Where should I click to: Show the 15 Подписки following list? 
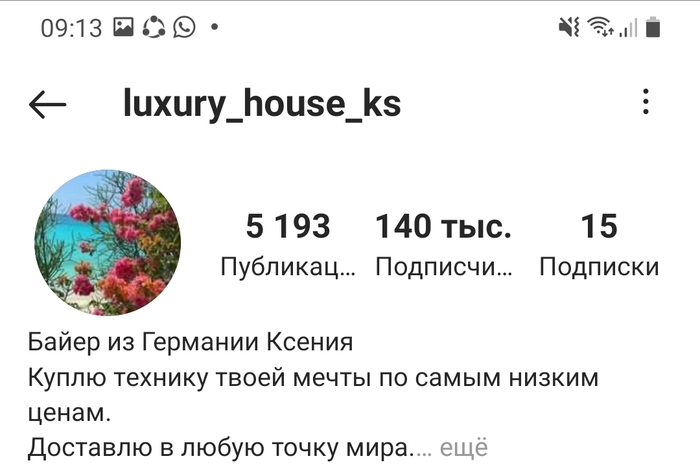pyautogui.click(x=598, y=244)
